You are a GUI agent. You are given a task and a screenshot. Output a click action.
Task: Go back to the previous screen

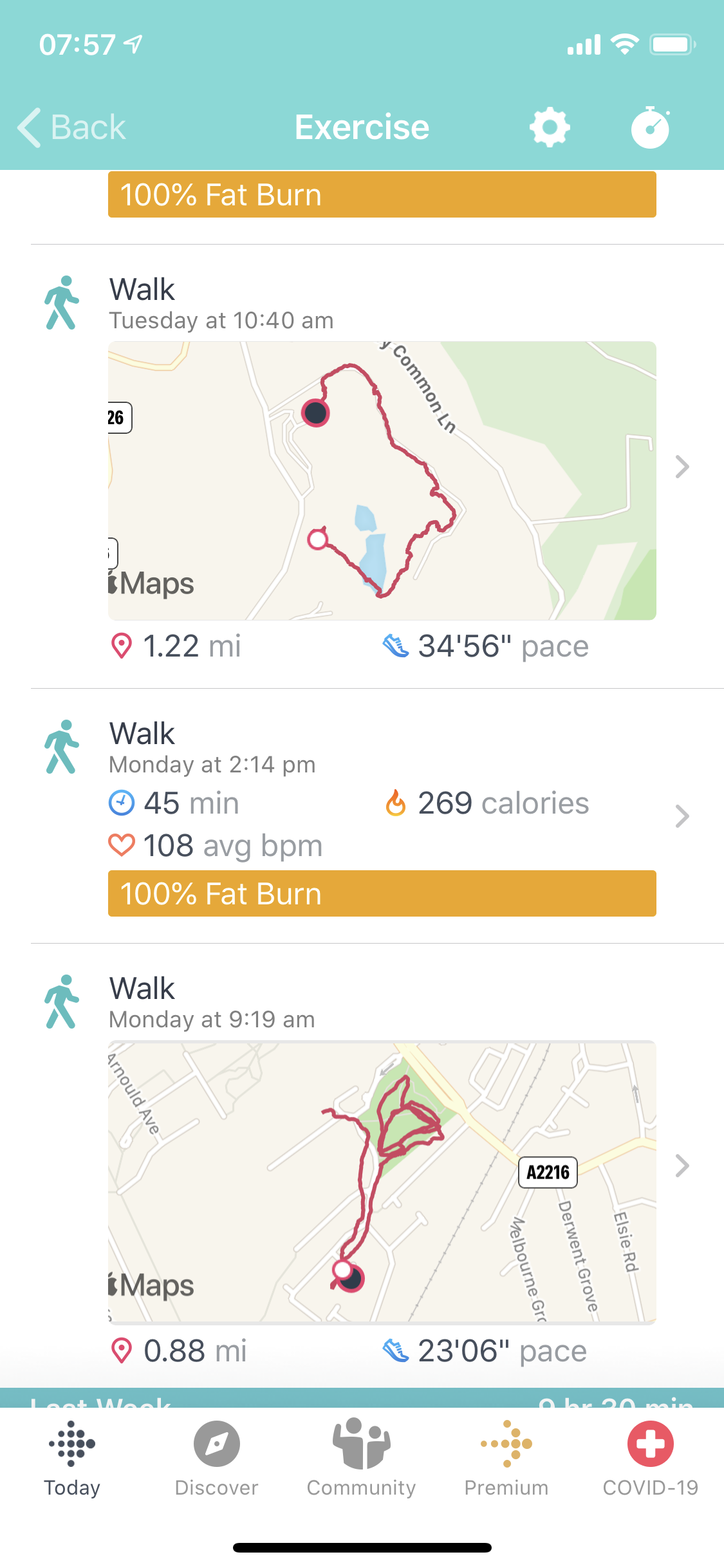[x=71, y=127]
